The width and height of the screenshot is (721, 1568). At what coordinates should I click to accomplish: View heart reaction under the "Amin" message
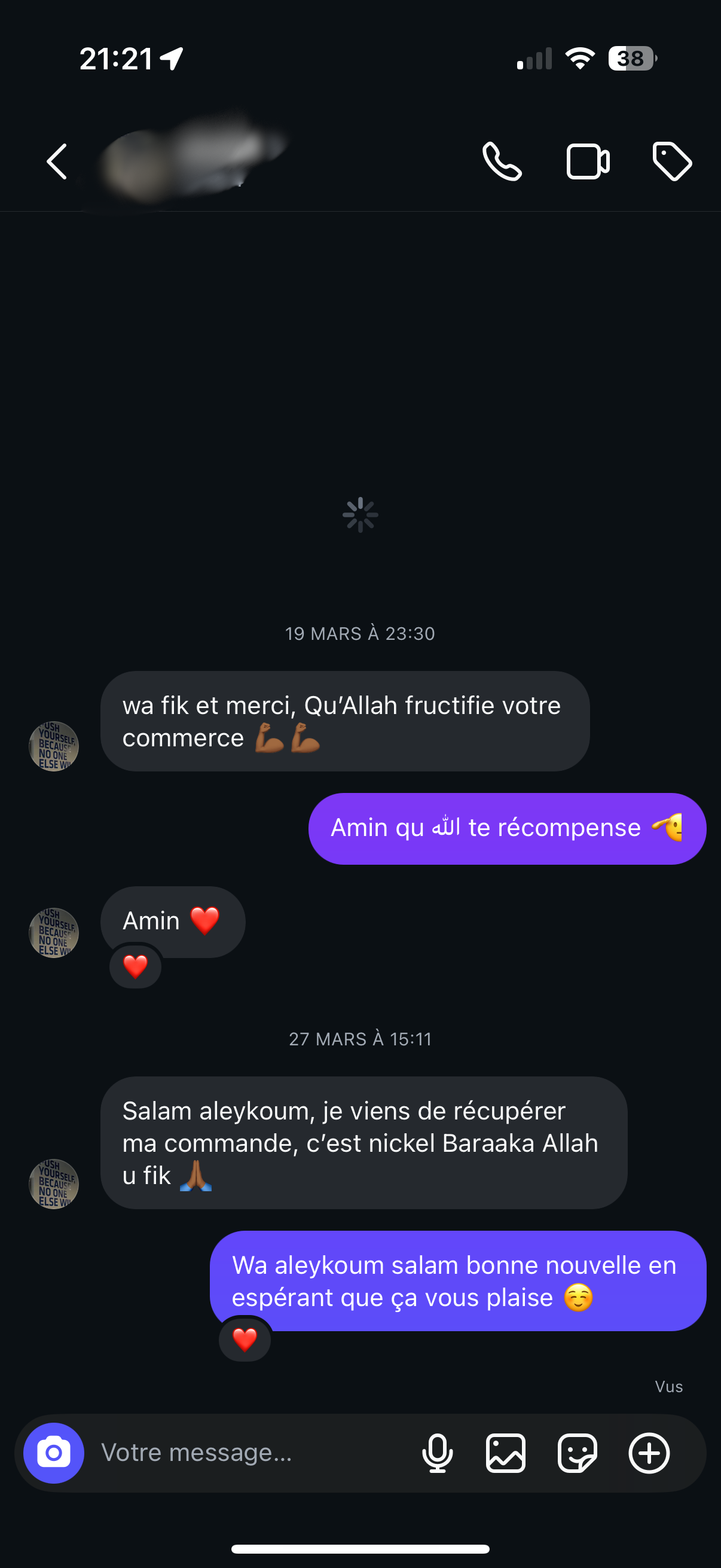click(135, 966)
